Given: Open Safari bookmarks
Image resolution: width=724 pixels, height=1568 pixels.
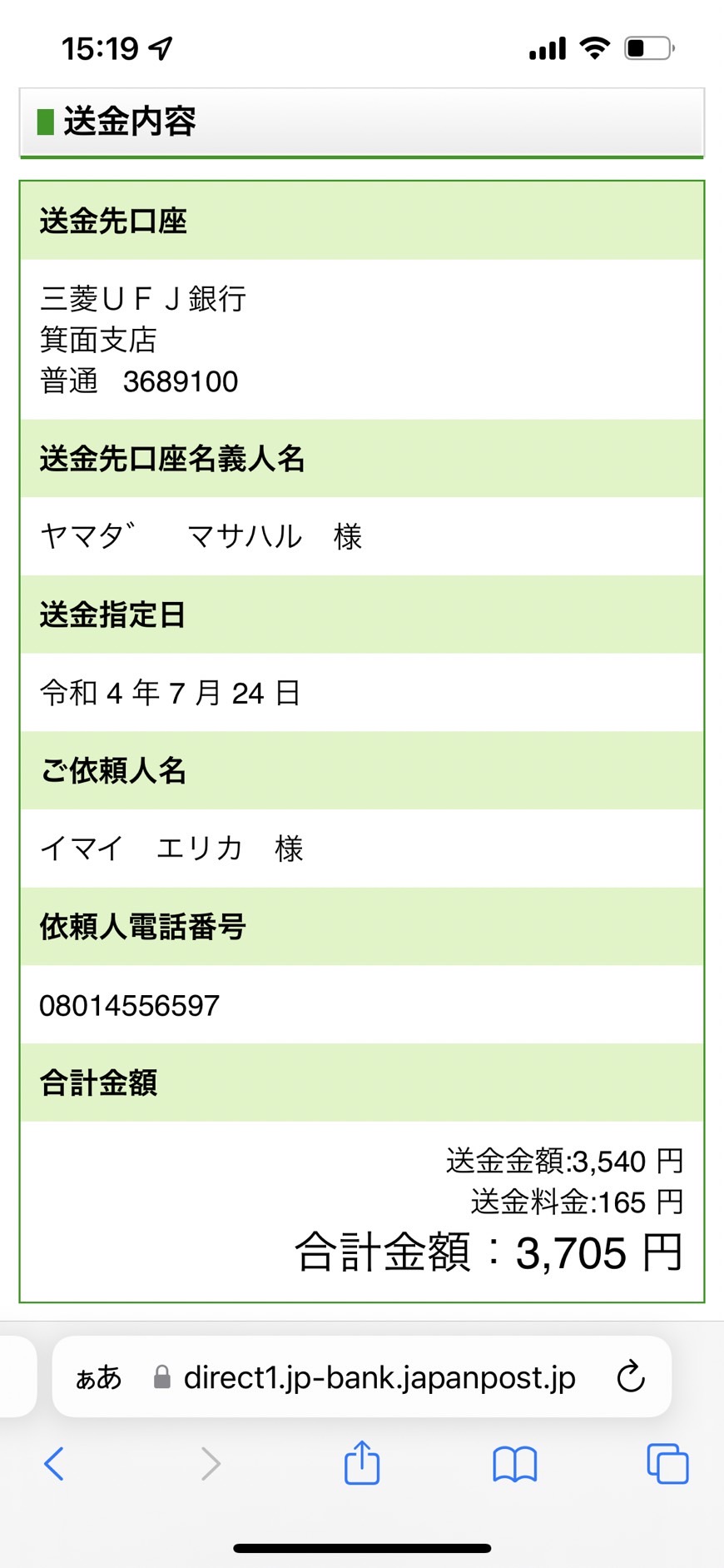Looking at the screenshot, I should coord(515,1464).
